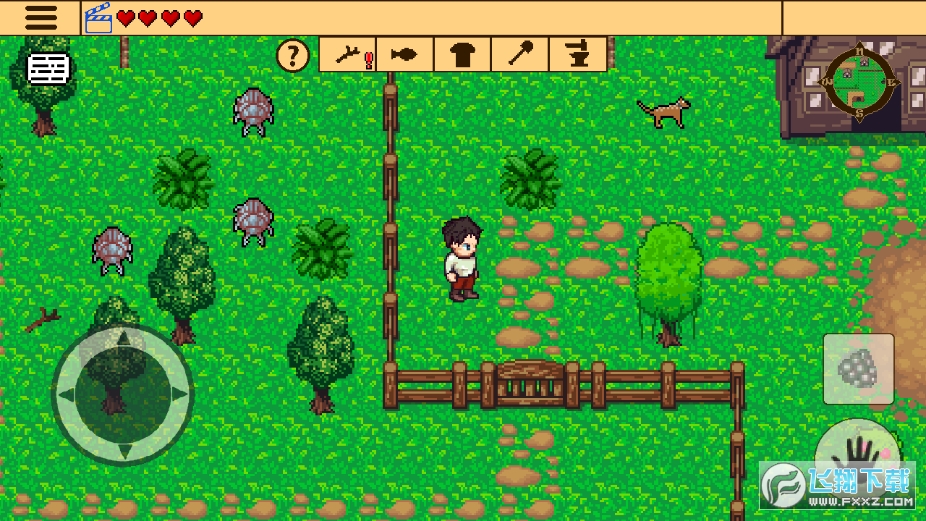This screenshot has height=521, width=926.
Task: Move left with the joystick arrow
Action: 66,394
